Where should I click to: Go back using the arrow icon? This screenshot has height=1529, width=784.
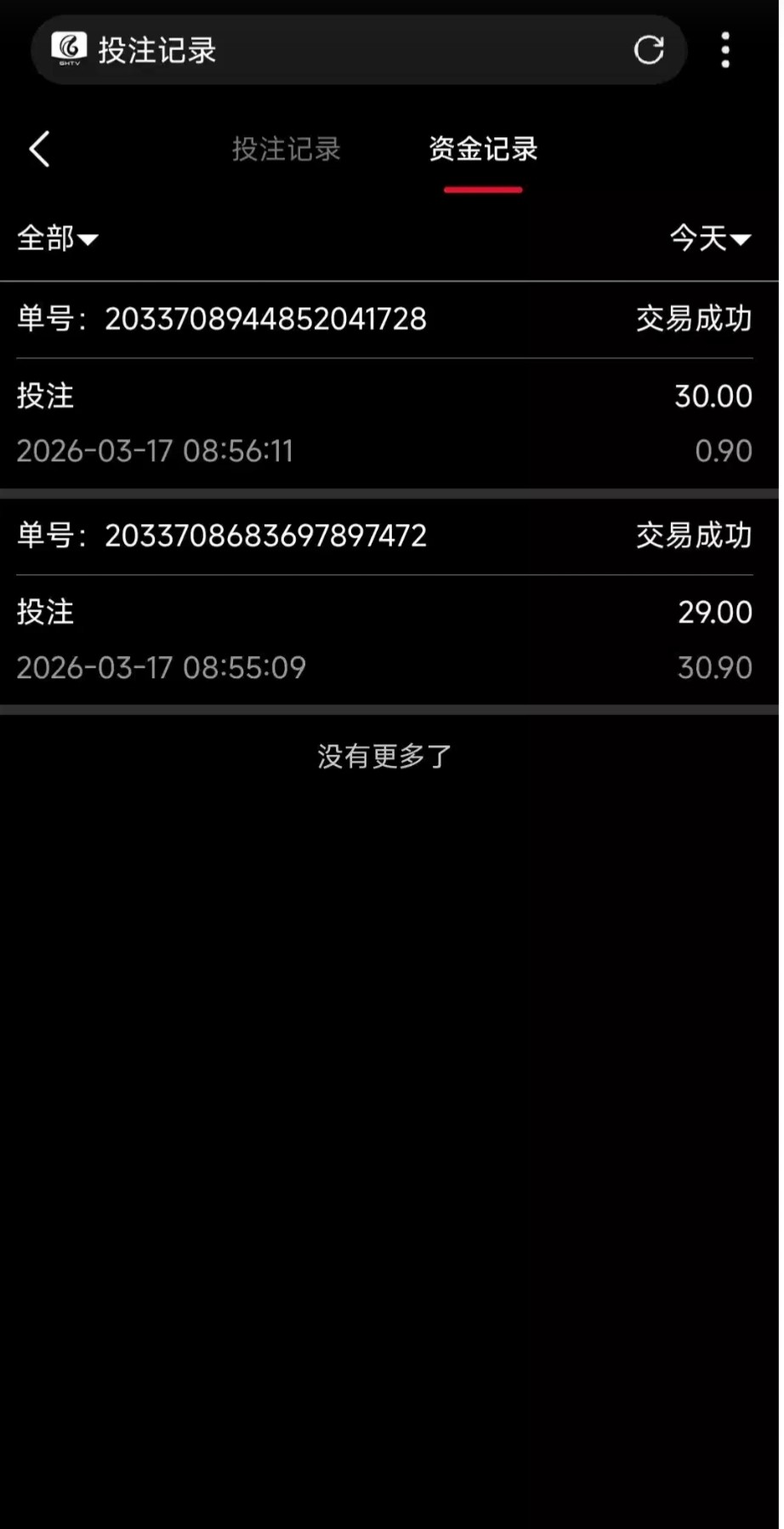(40, 150)
